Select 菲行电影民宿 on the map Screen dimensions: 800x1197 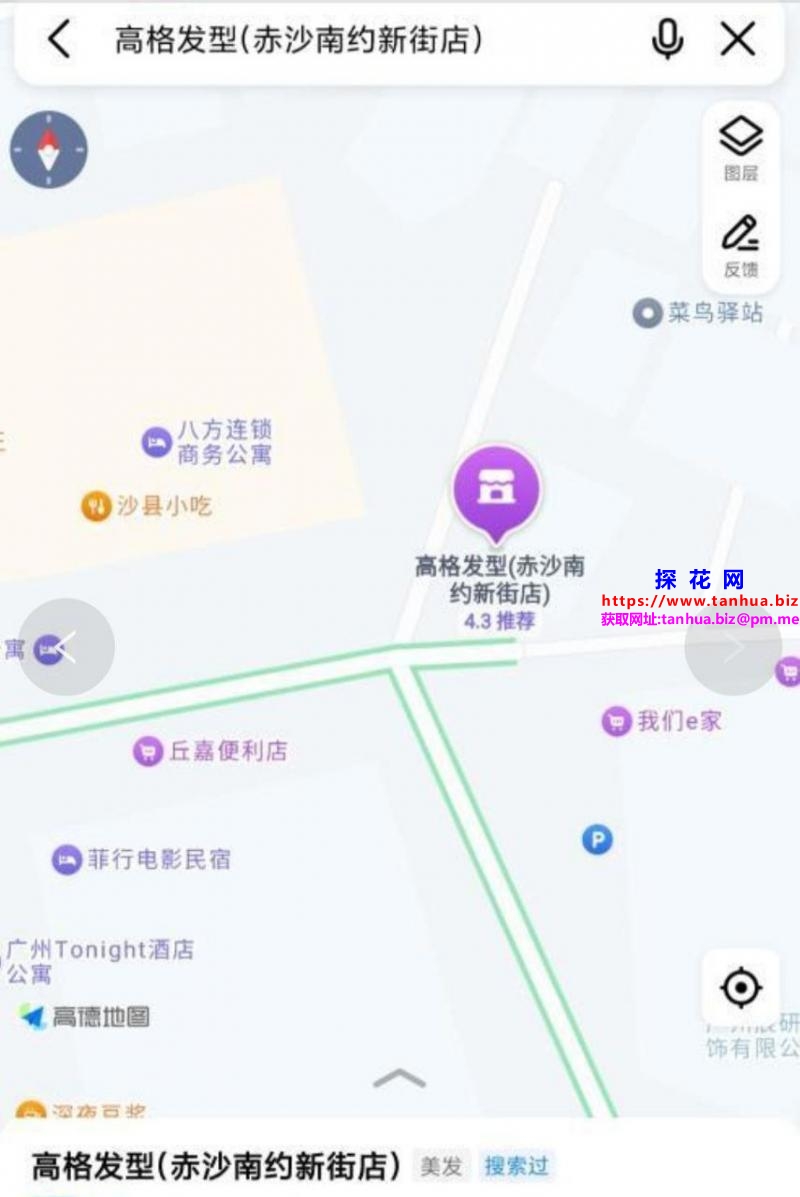coord(142,859)
